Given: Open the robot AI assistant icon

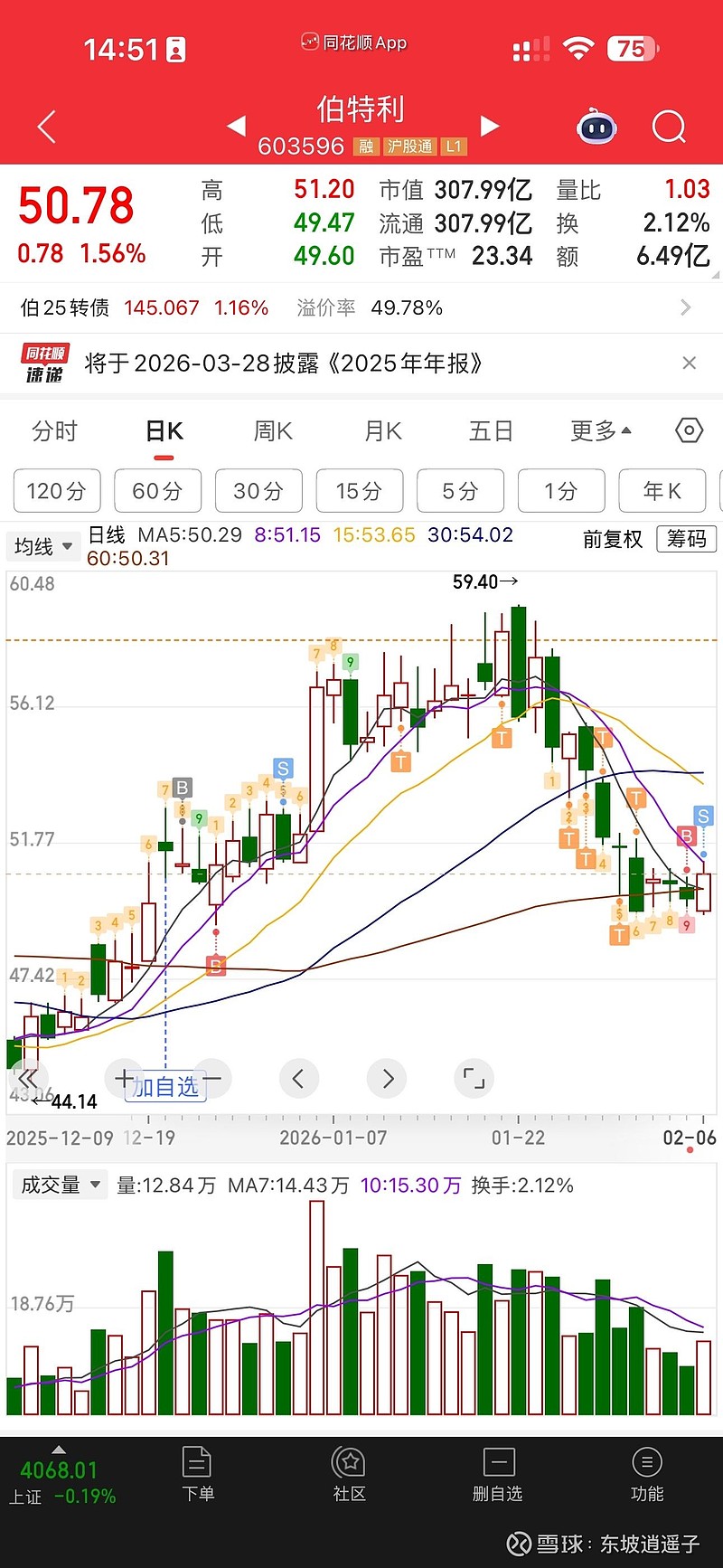Looking at the screenshot, I should tap(596, 128).
